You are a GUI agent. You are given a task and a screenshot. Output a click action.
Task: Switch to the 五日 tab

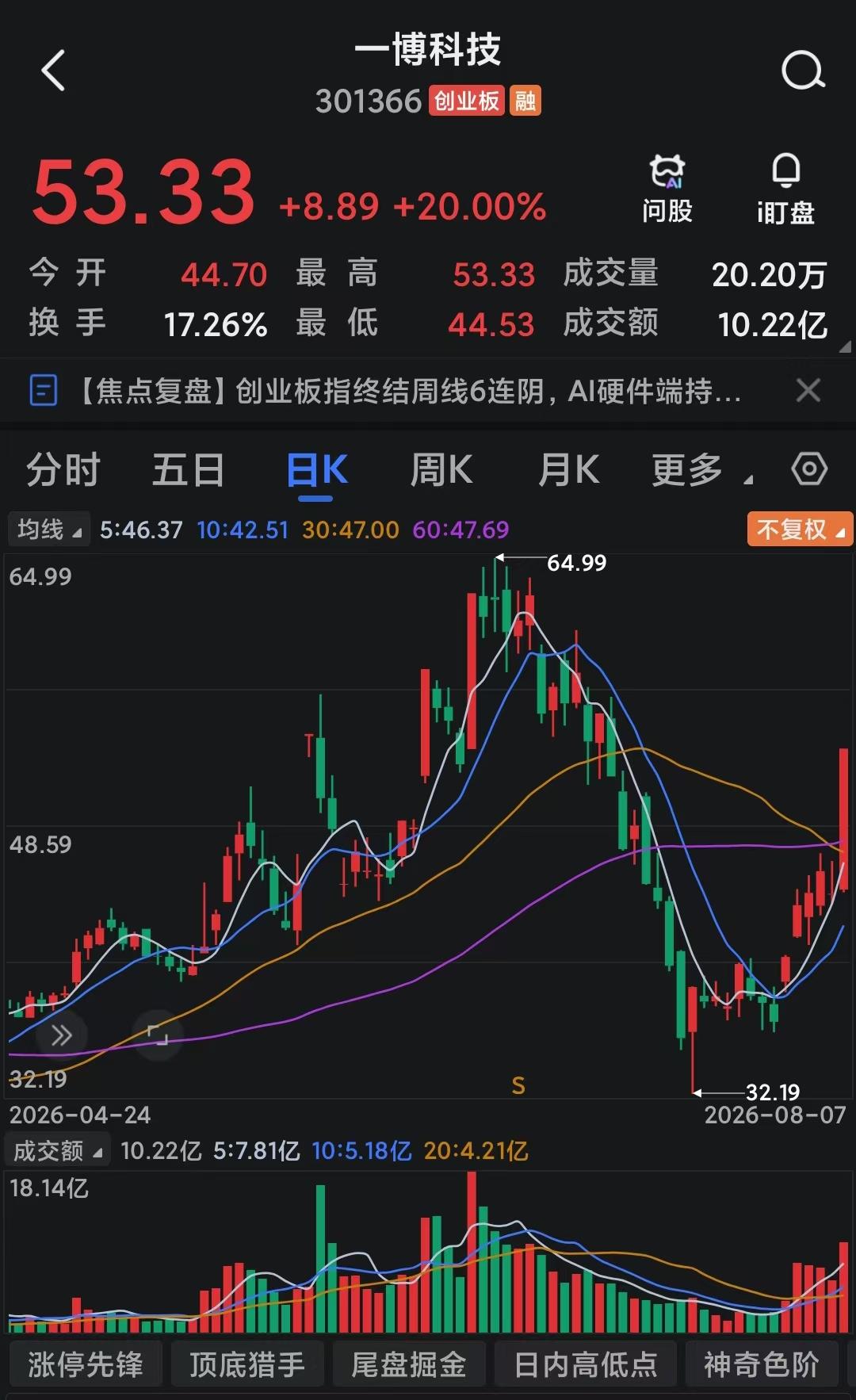pyautogui.click(x=189, y=469)
